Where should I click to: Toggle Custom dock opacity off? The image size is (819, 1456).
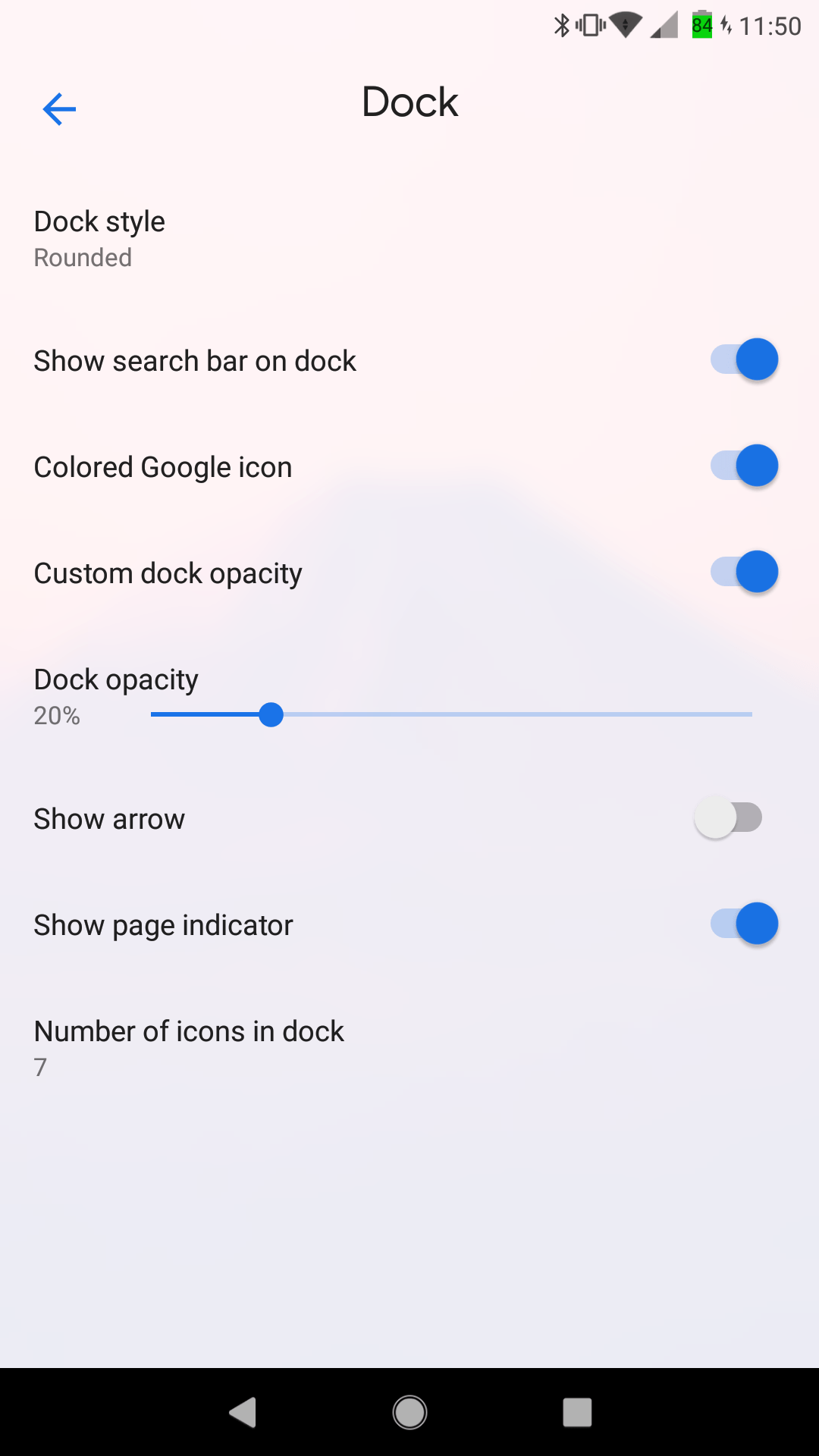click(x=744, y=572)
